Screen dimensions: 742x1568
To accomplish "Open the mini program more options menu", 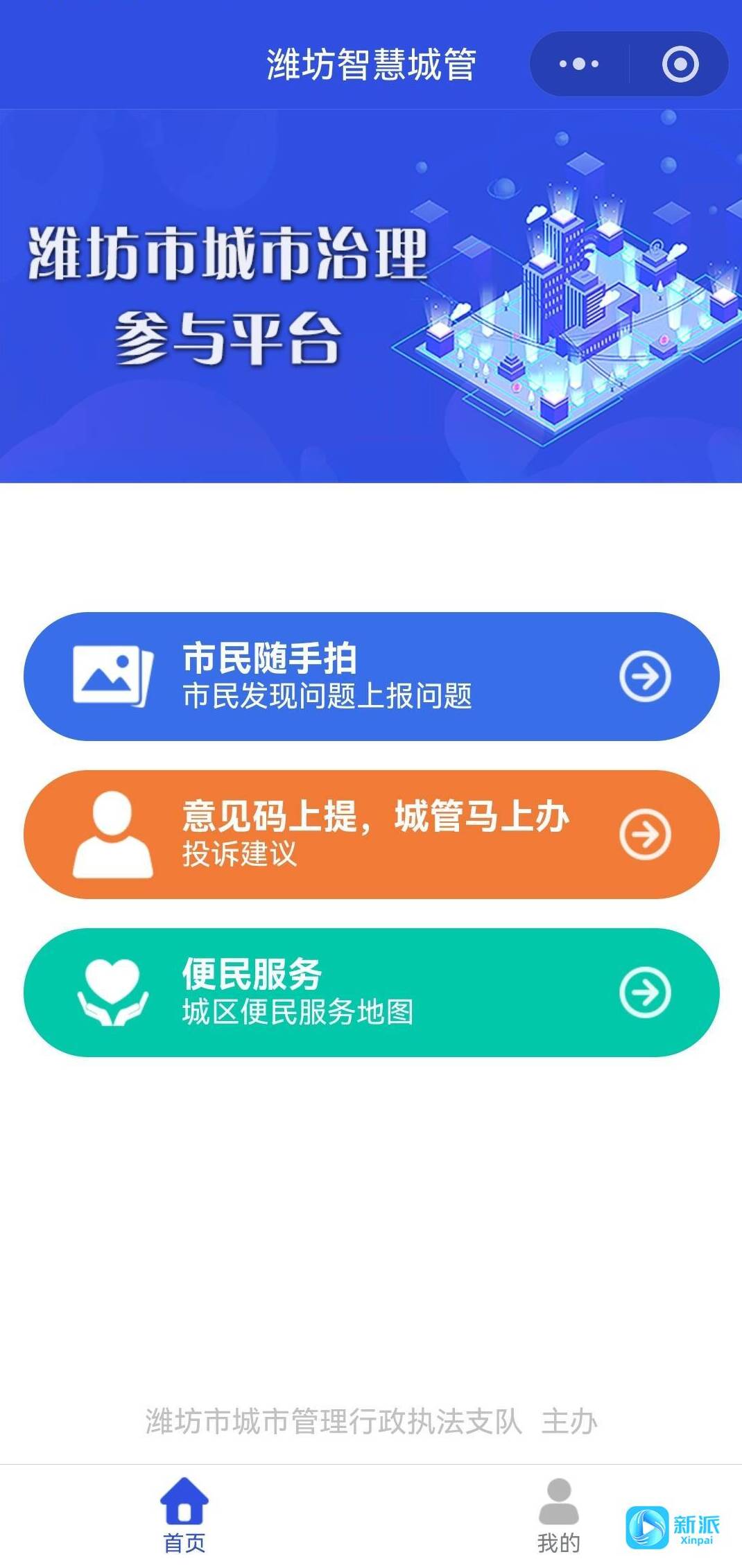I will [579, 64].
